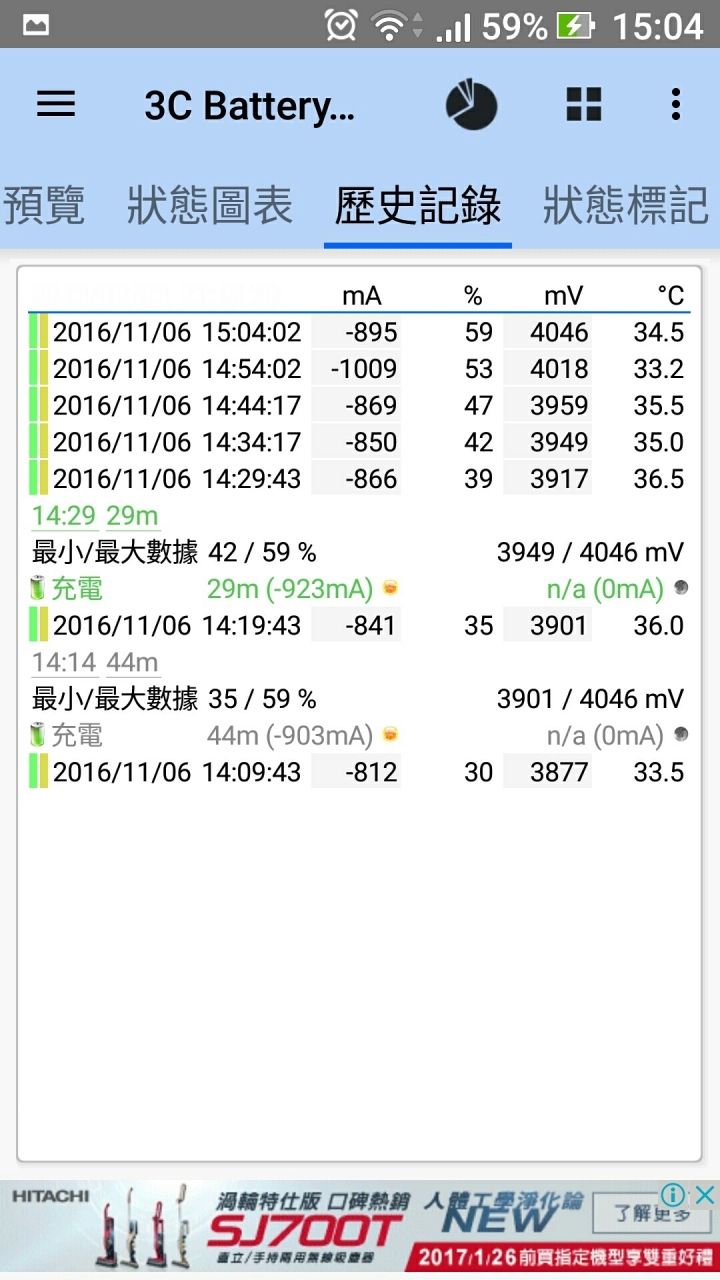This screenshot has height=1280, width=720.
Task: Close the Hitachi advertisement banner
Action: point(705,1194)
